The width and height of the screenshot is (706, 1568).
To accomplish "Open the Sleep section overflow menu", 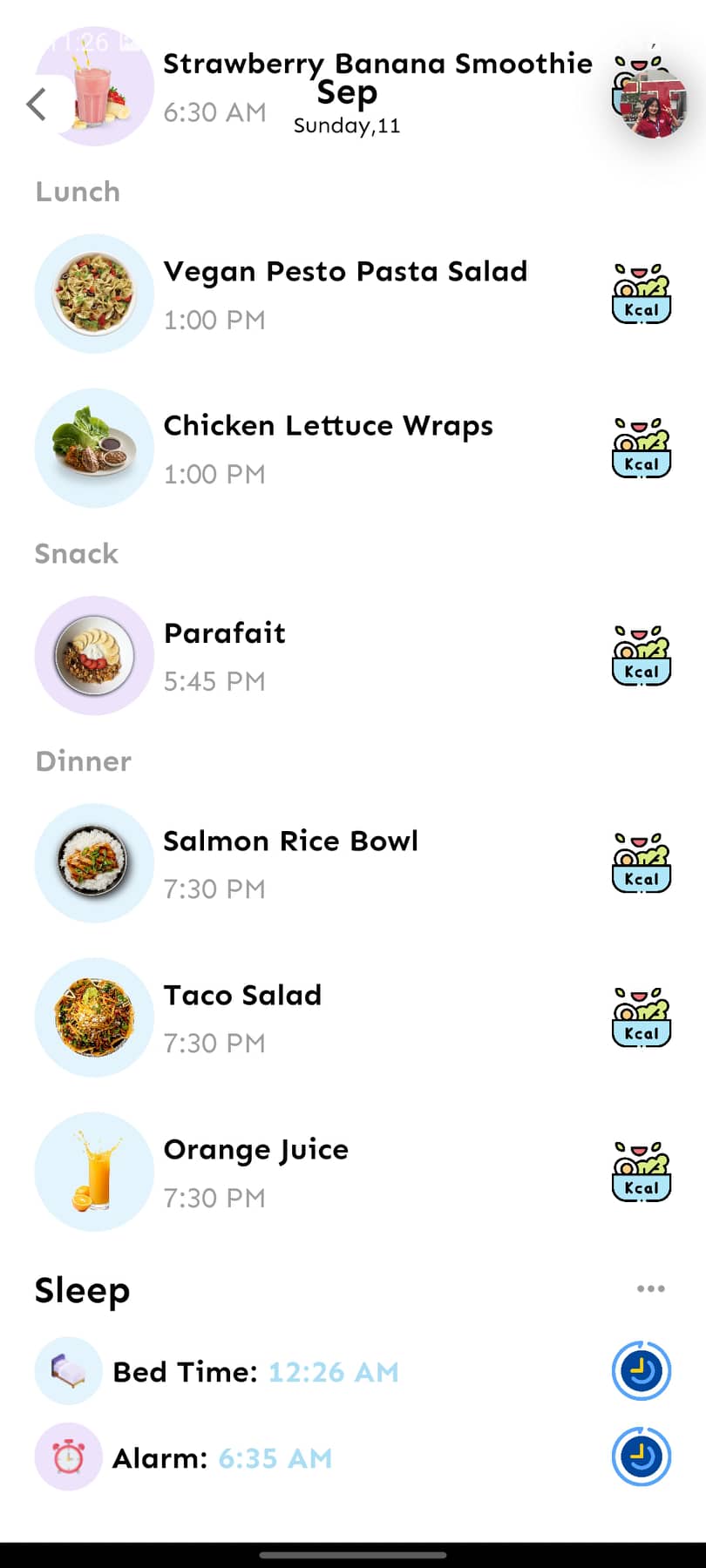I will (x=651, y=1289).
